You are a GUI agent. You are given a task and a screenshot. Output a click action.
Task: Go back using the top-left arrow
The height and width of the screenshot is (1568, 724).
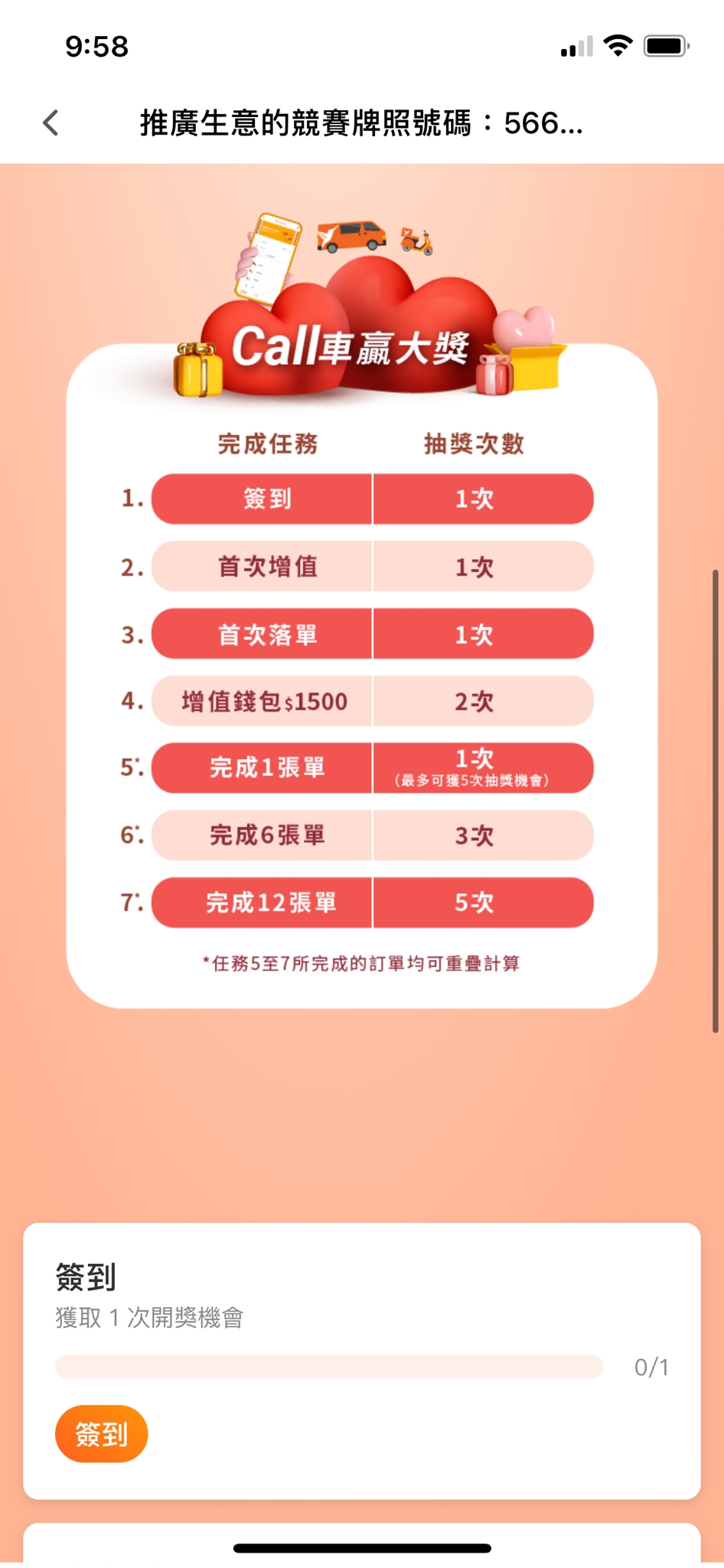pos(51,122)
